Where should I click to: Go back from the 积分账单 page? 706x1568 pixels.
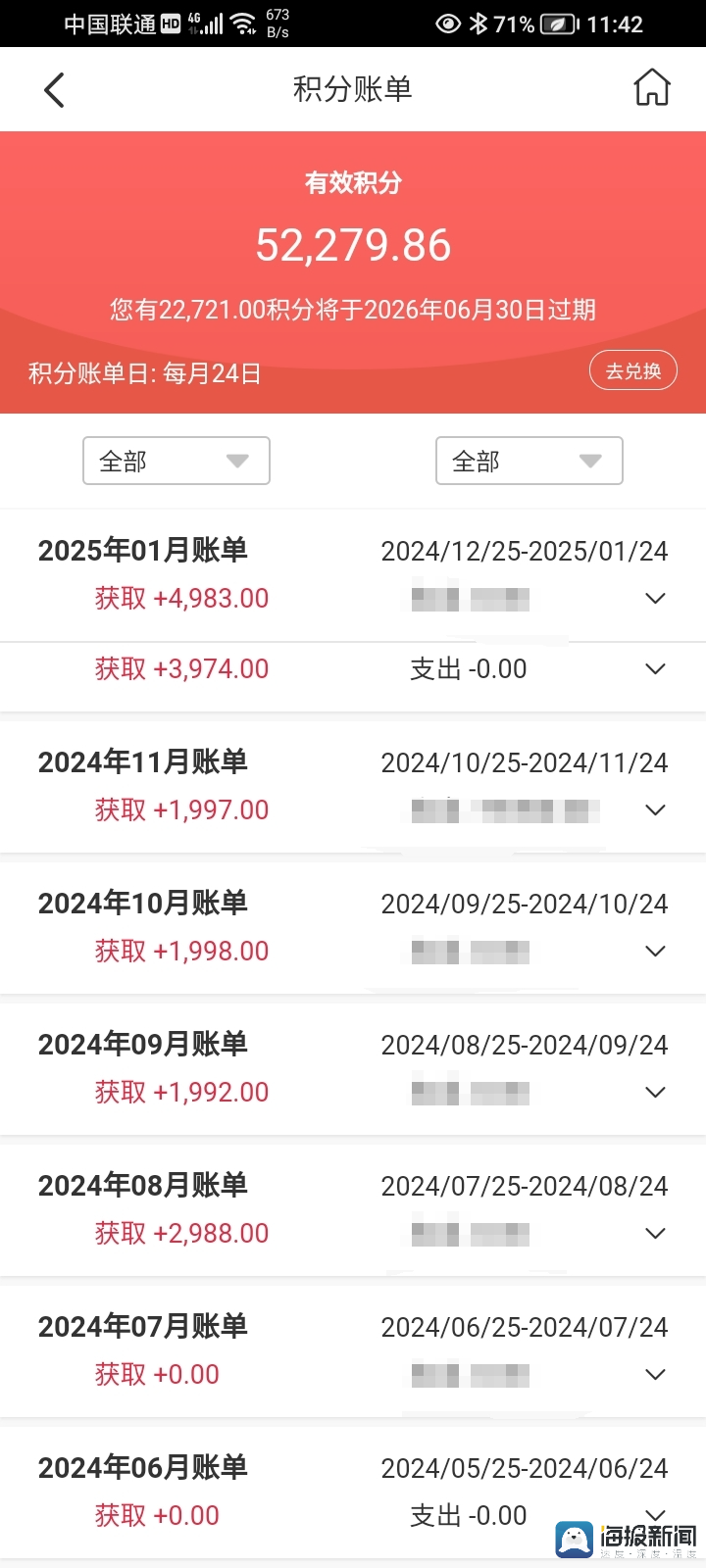[x=54, y=90]
